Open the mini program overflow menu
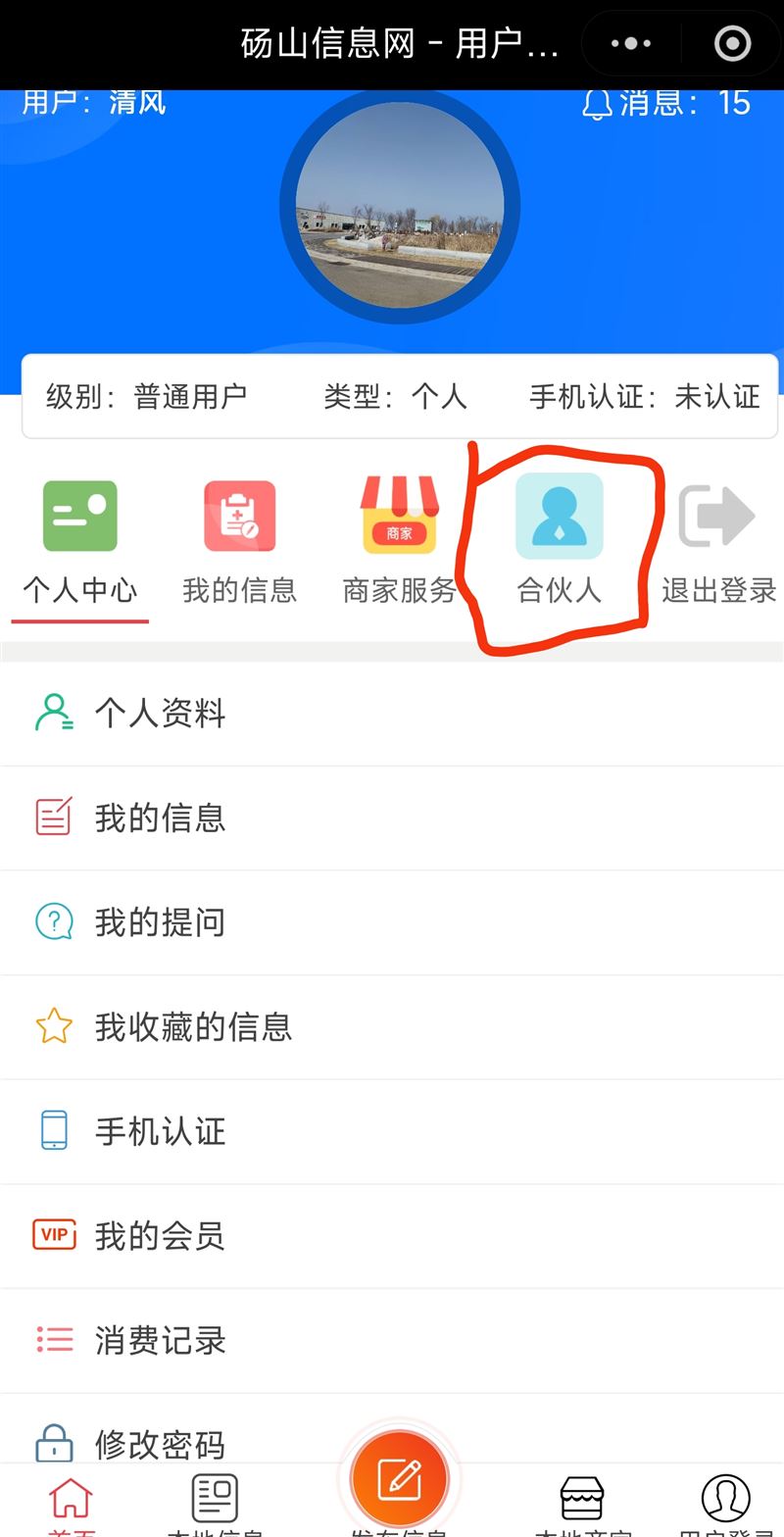 coord(631,44)
